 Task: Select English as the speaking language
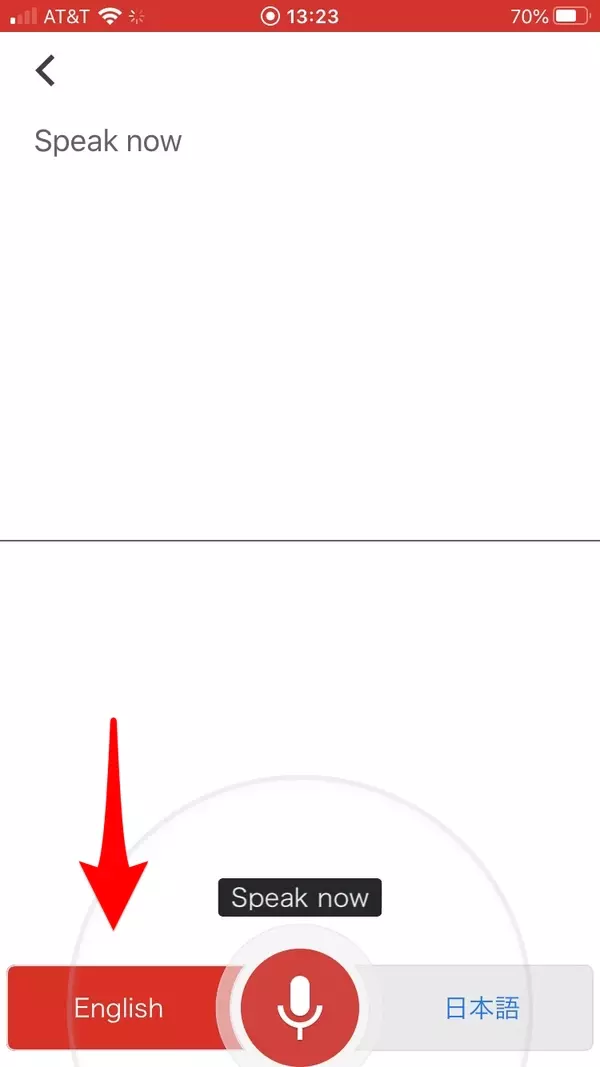118,1008
